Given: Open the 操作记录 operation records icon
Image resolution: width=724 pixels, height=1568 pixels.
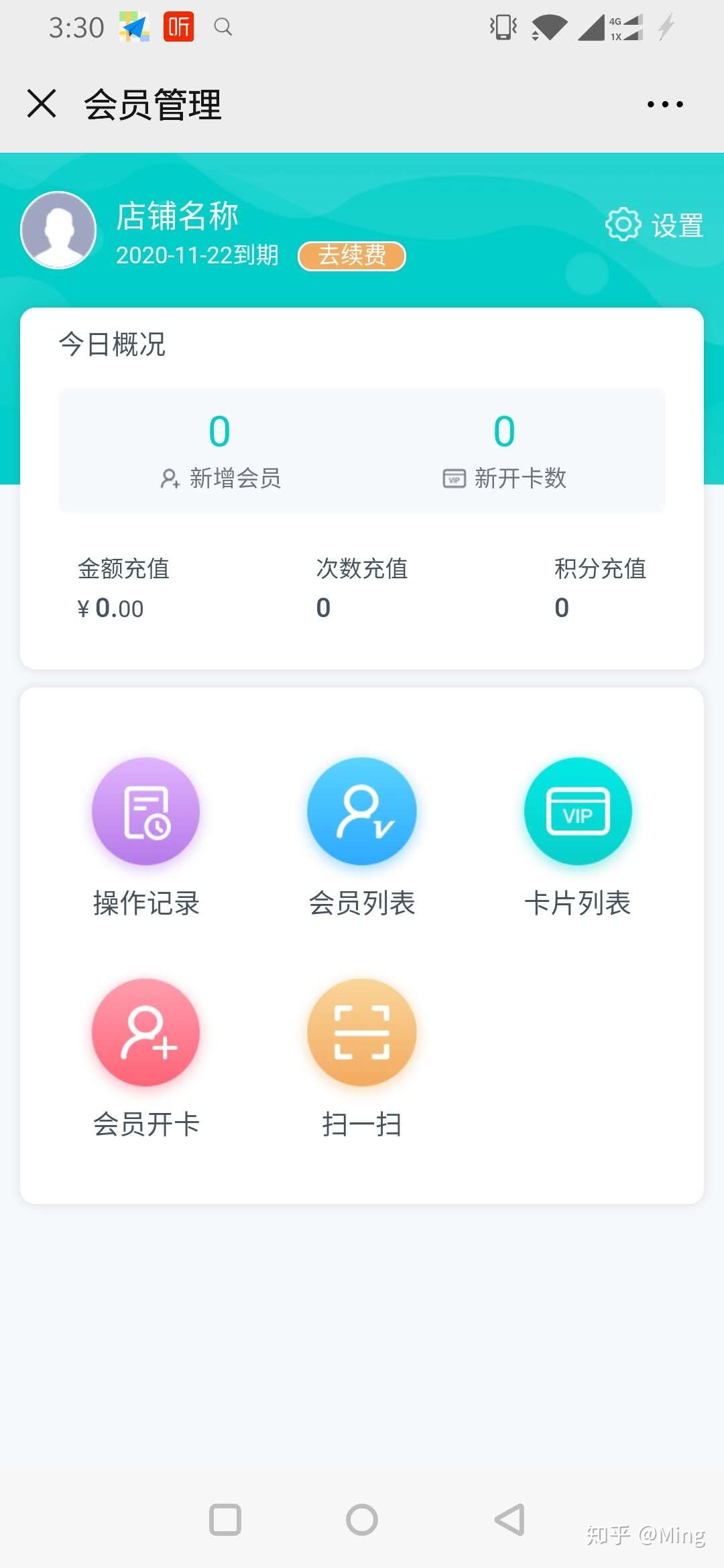Looking at the screenshot, I should tap(145, 811).
